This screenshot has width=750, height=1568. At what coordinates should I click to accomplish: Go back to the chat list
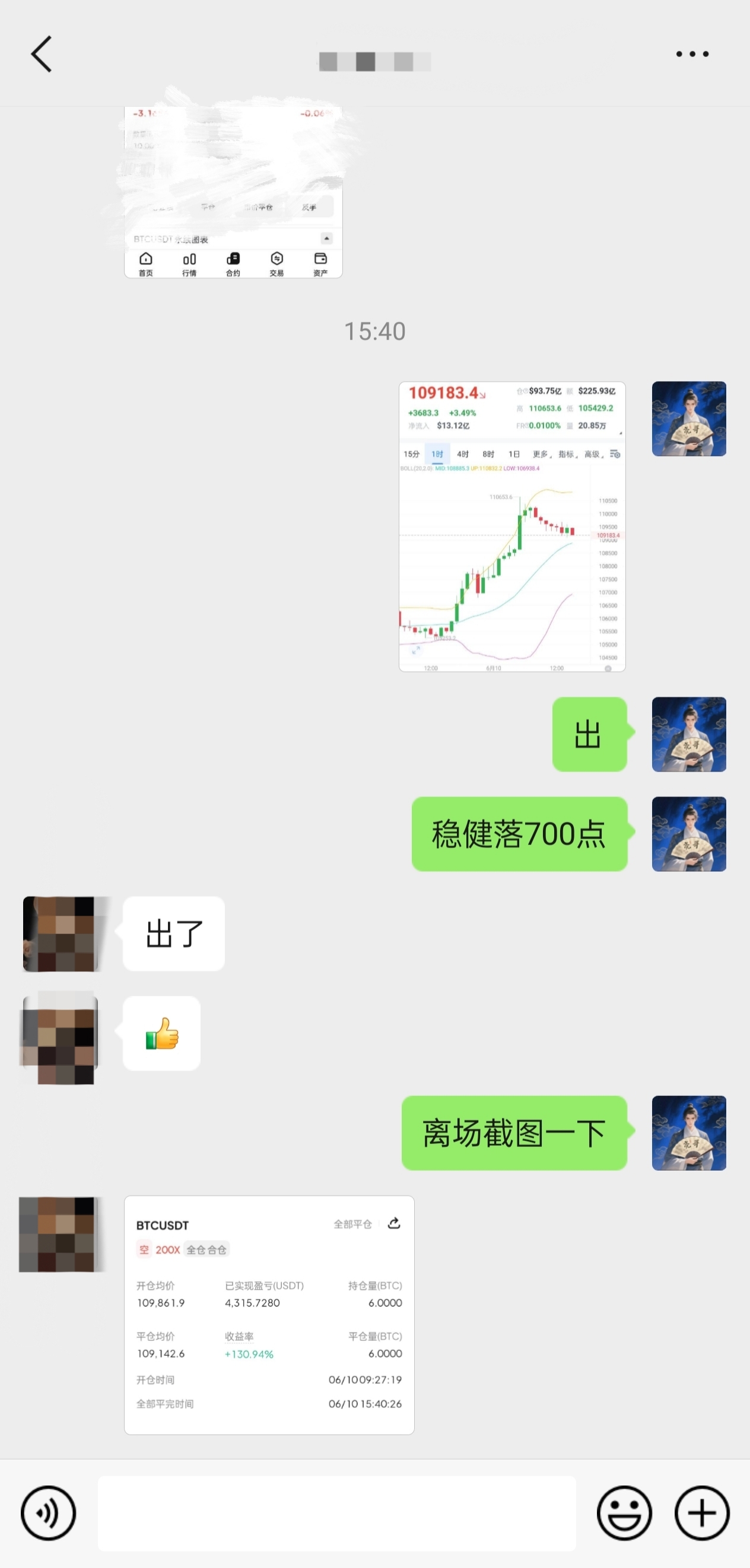[42, 53]
